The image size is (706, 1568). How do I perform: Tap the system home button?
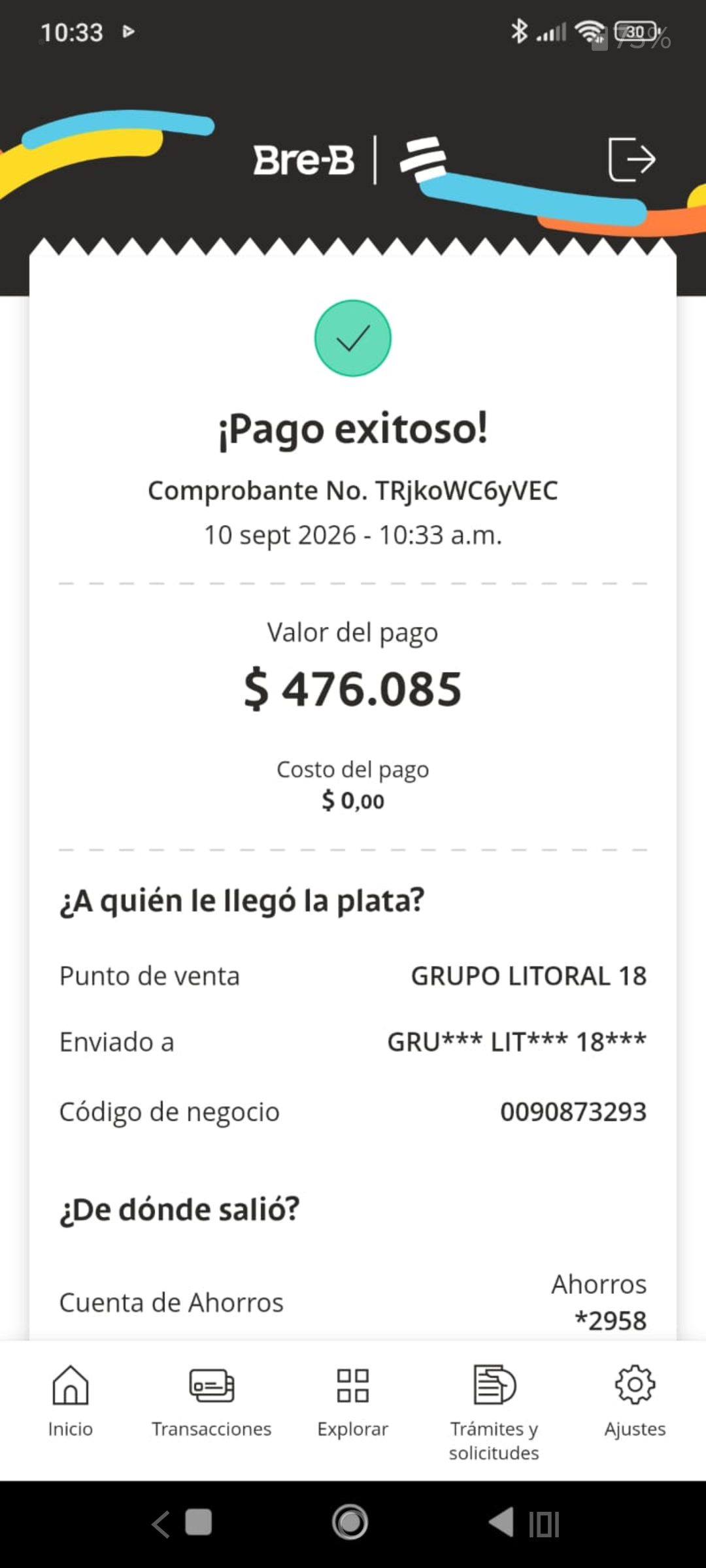[x=350, y=1522]
